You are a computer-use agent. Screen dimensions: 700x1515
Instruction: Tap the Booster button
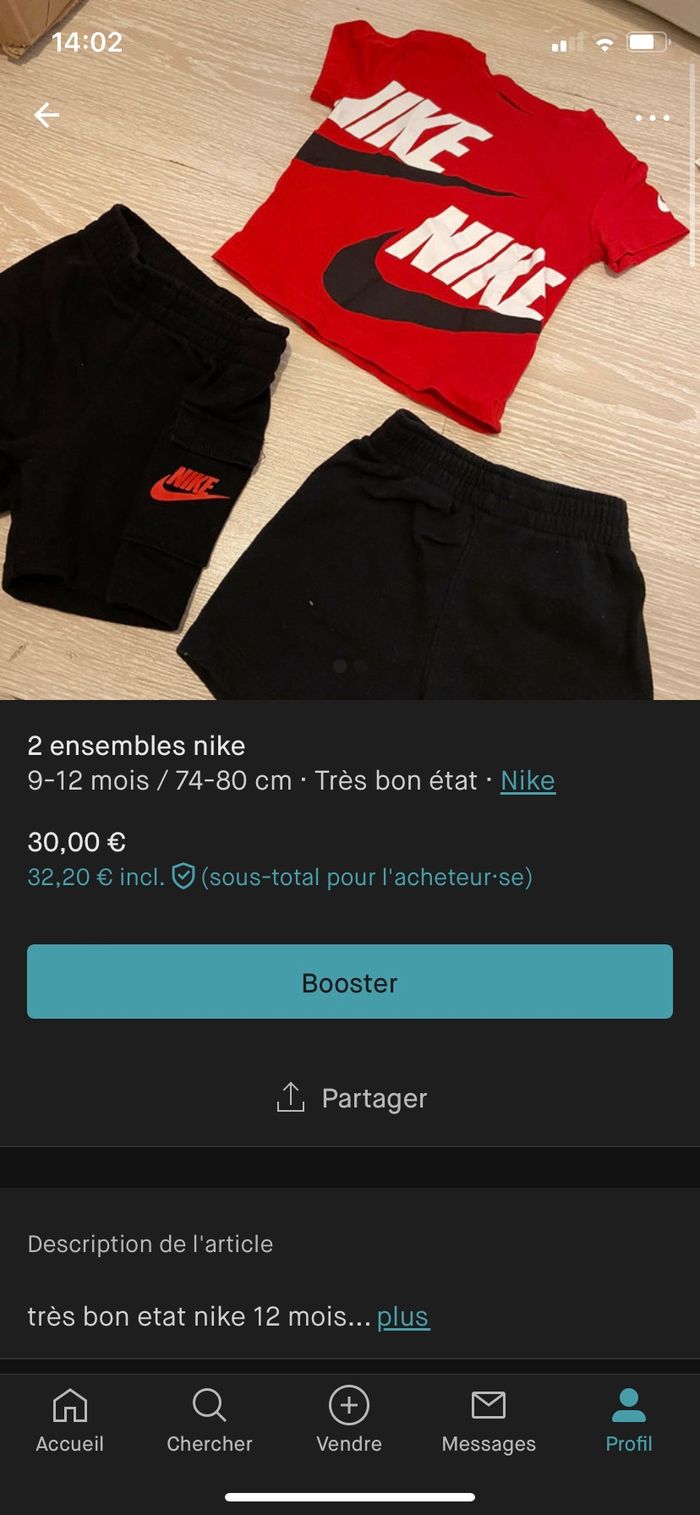[x=350, y=982]
